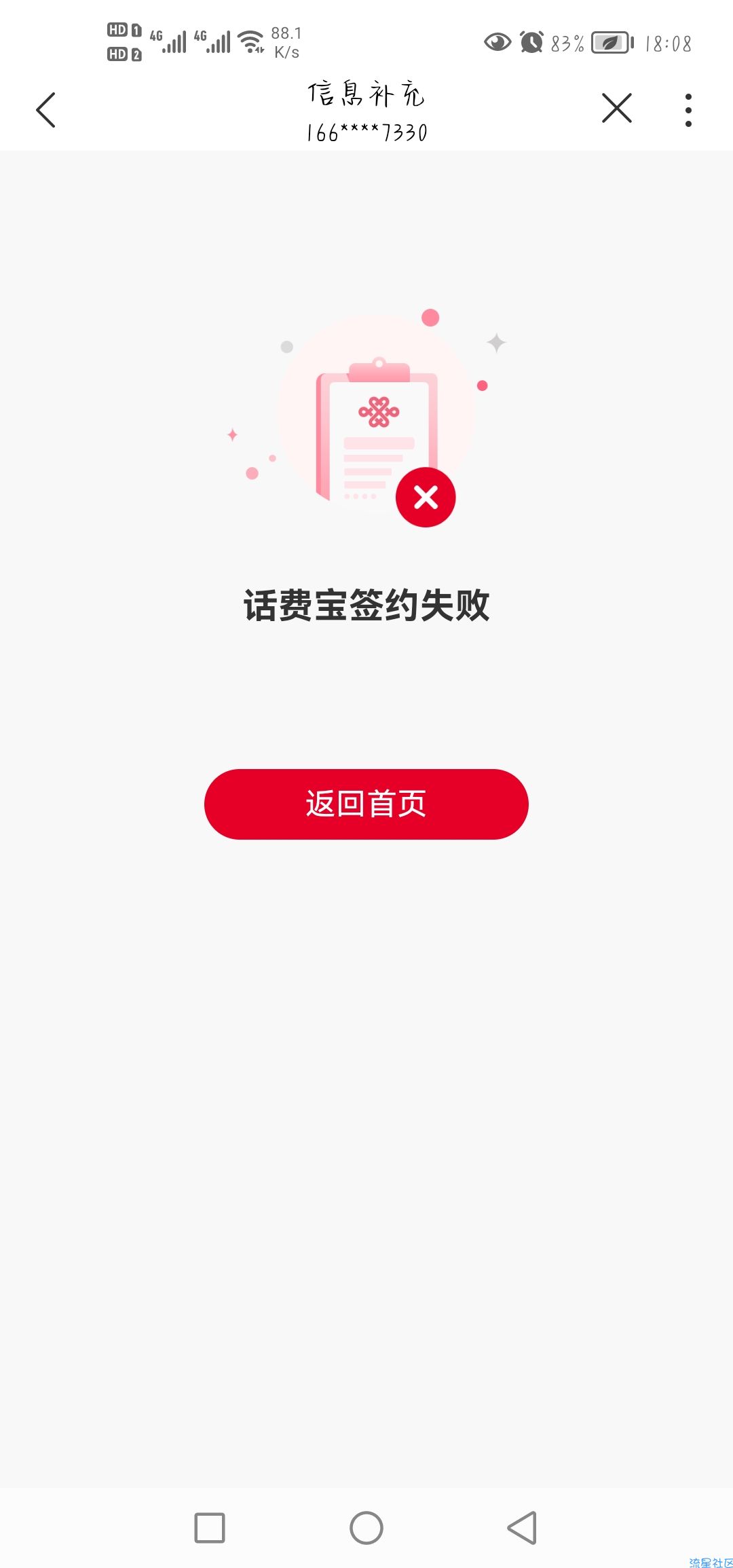This screenshot has height=1568, width=733.
Task: Tap the 返回首页 button
Action: pos(366,804)
